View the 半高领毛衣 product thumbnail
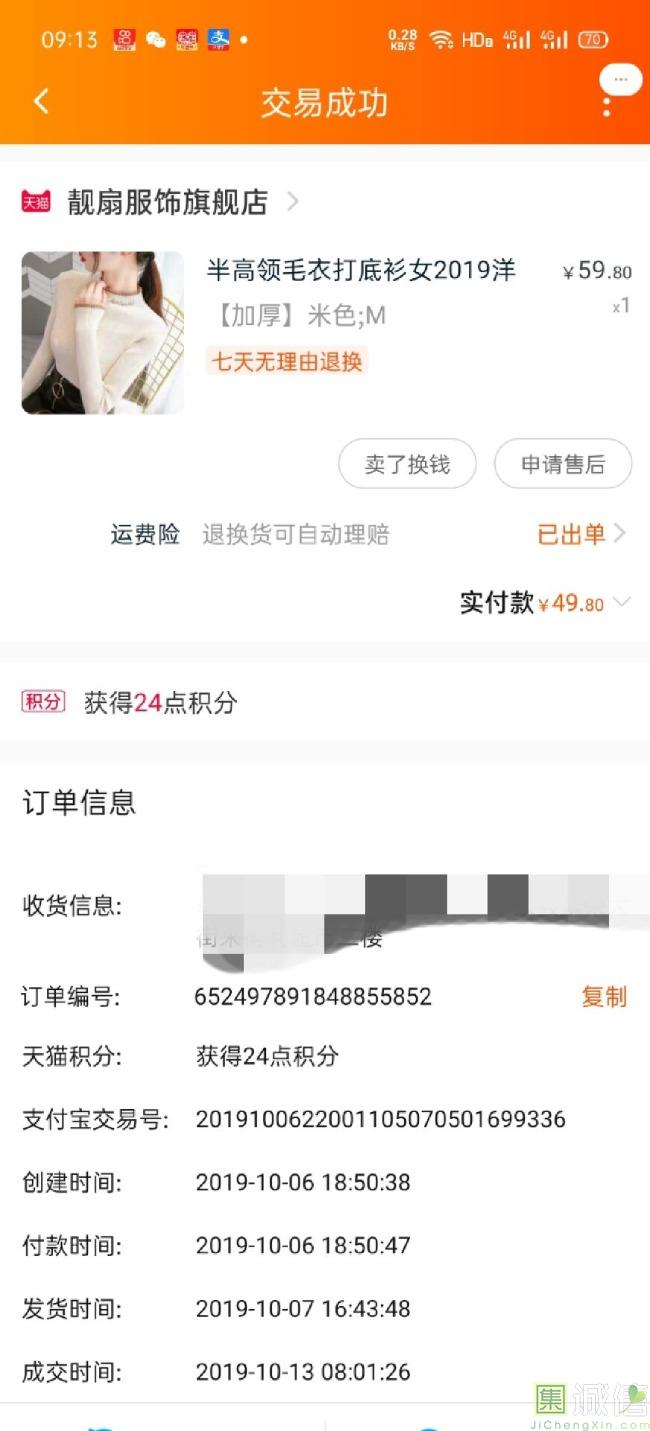Image resolution: width=650 pixels, height=1431 pixels. [x=102, y=333]
